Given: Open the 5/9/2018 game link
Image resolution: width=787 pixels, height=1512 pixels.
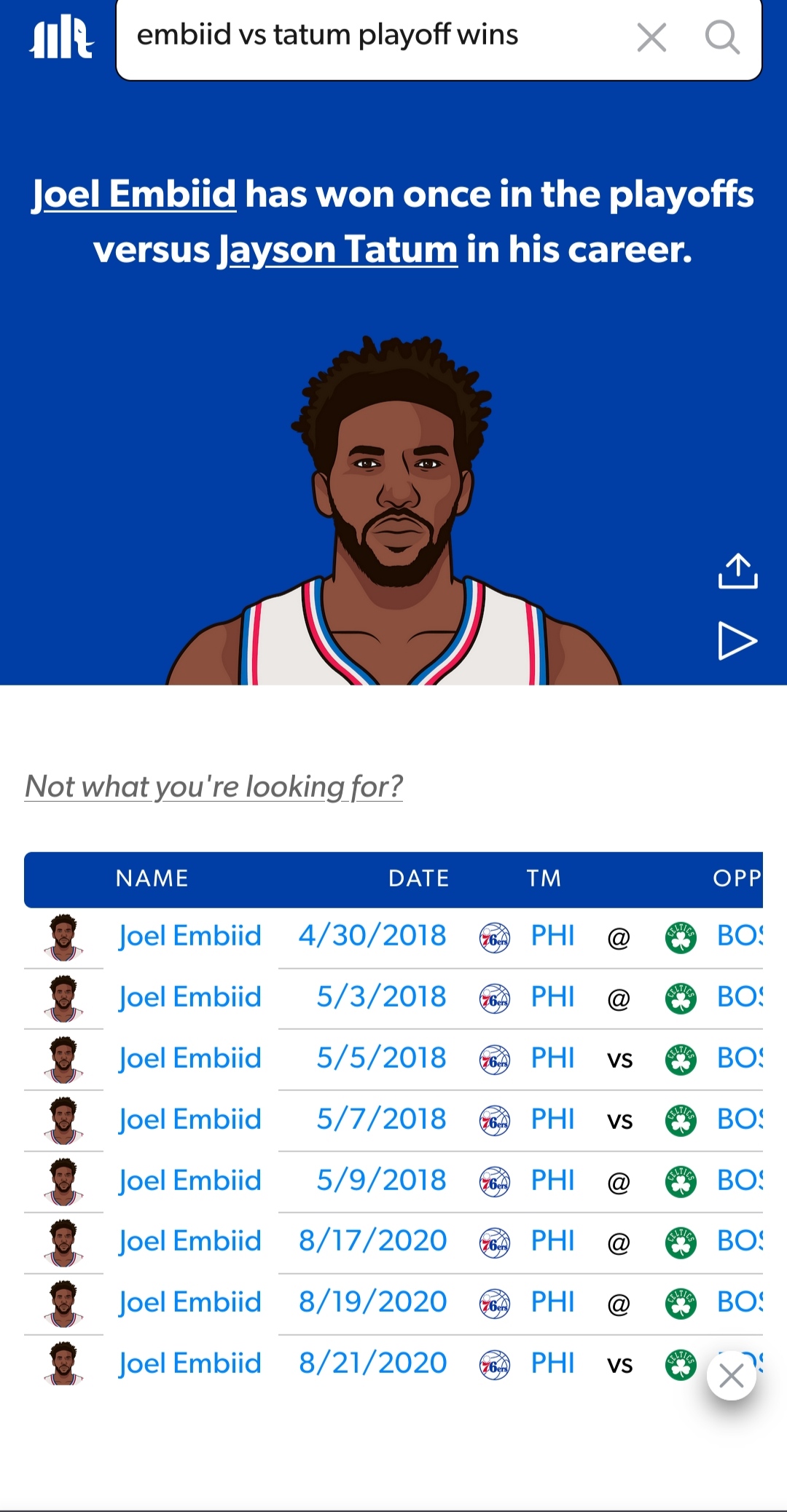Looking at the screenshot, I should [381, 1181].
